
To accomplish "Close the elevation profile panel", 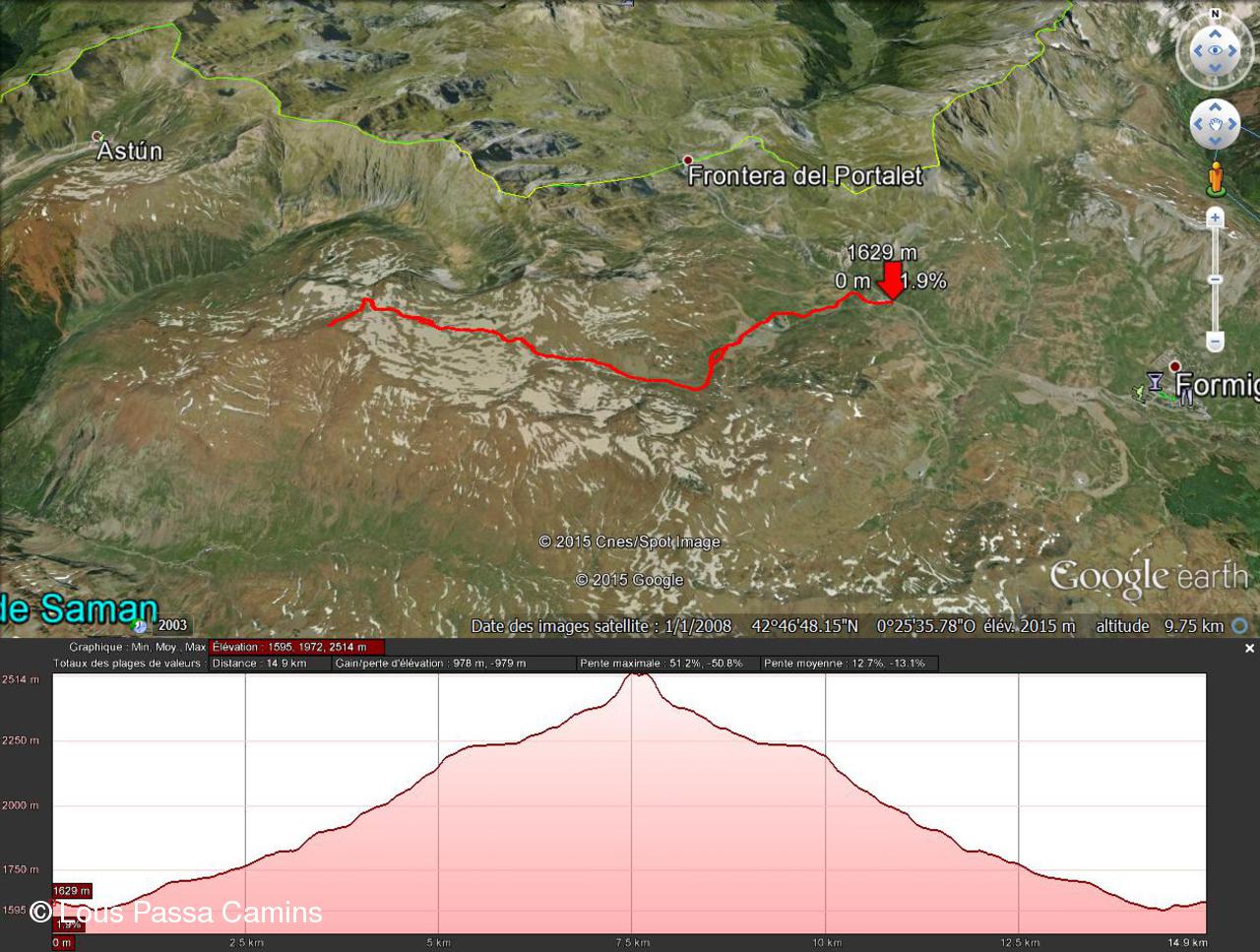I will pos(1249,648).
